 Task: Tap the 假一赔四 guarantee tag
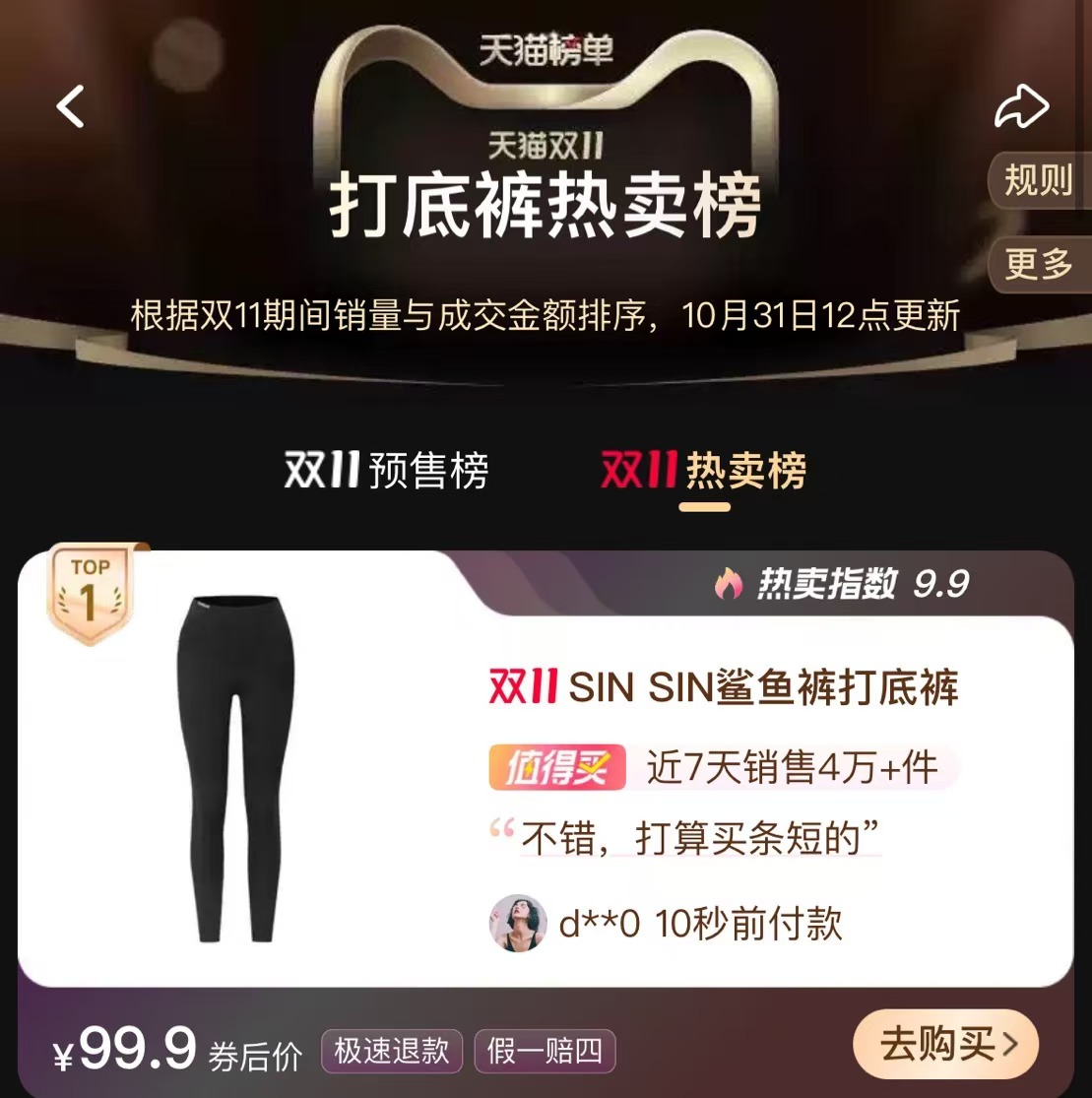click(x=545, y=1052)
